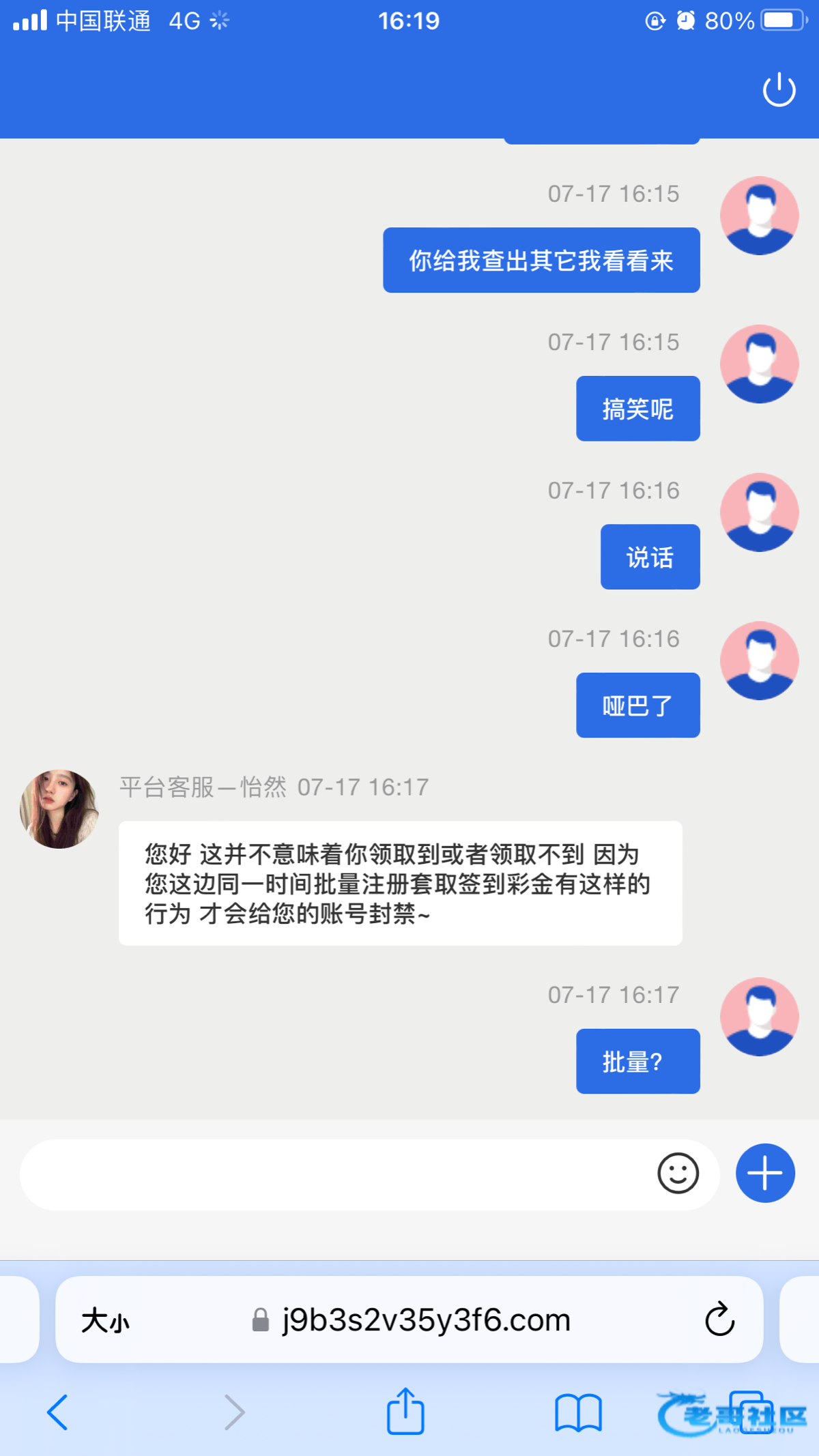Tap the 大小 text size button

(105, 1321)
